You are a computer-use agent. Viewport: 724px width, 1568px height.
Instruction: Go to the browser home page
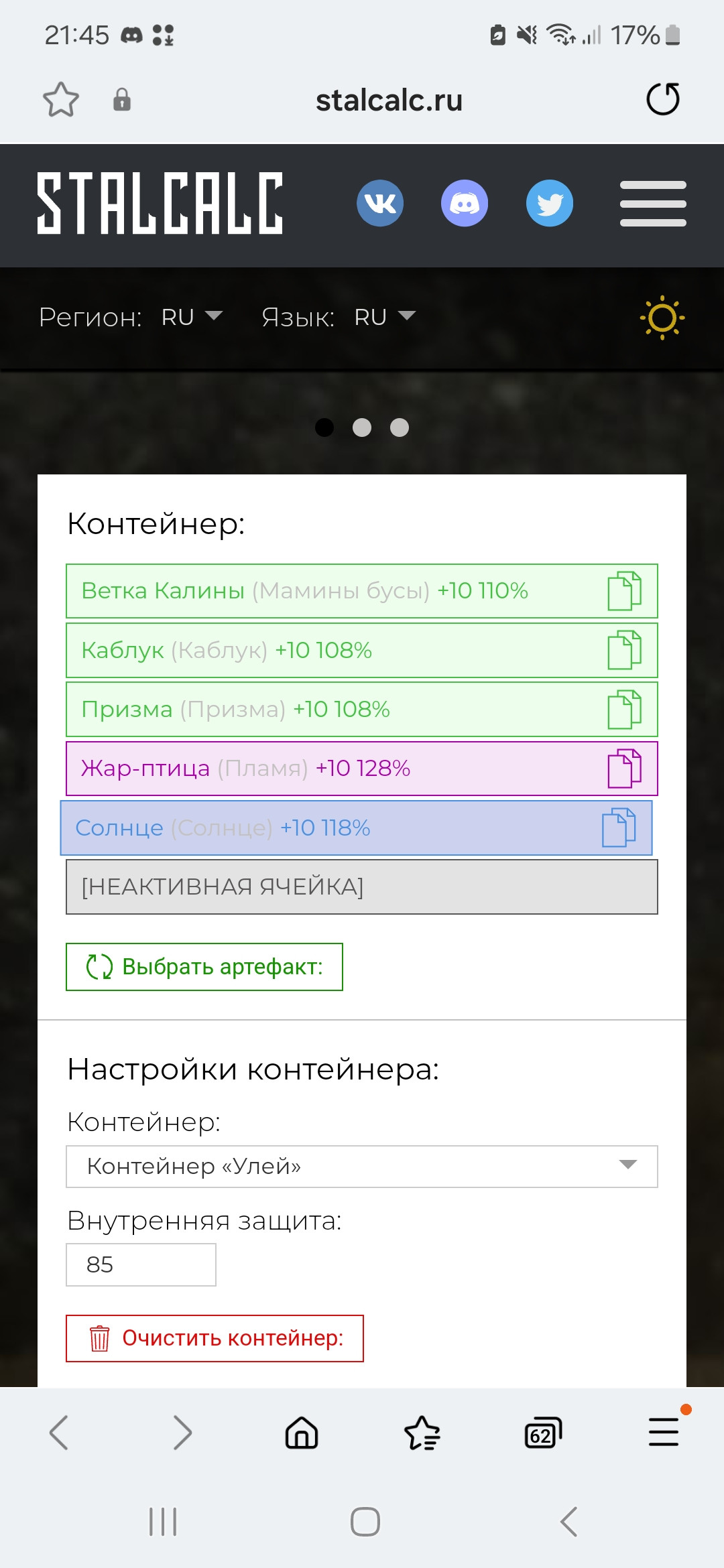302,1433
